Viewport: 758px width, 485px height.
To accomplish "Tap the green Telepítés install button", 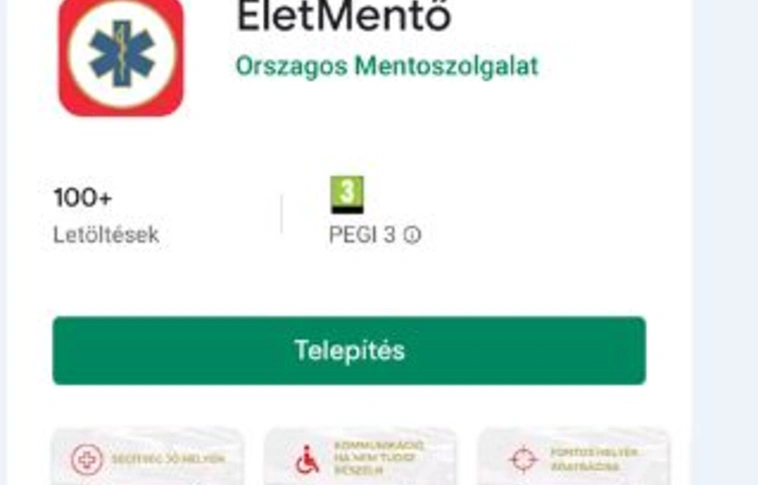I will [x=349, y=351].
